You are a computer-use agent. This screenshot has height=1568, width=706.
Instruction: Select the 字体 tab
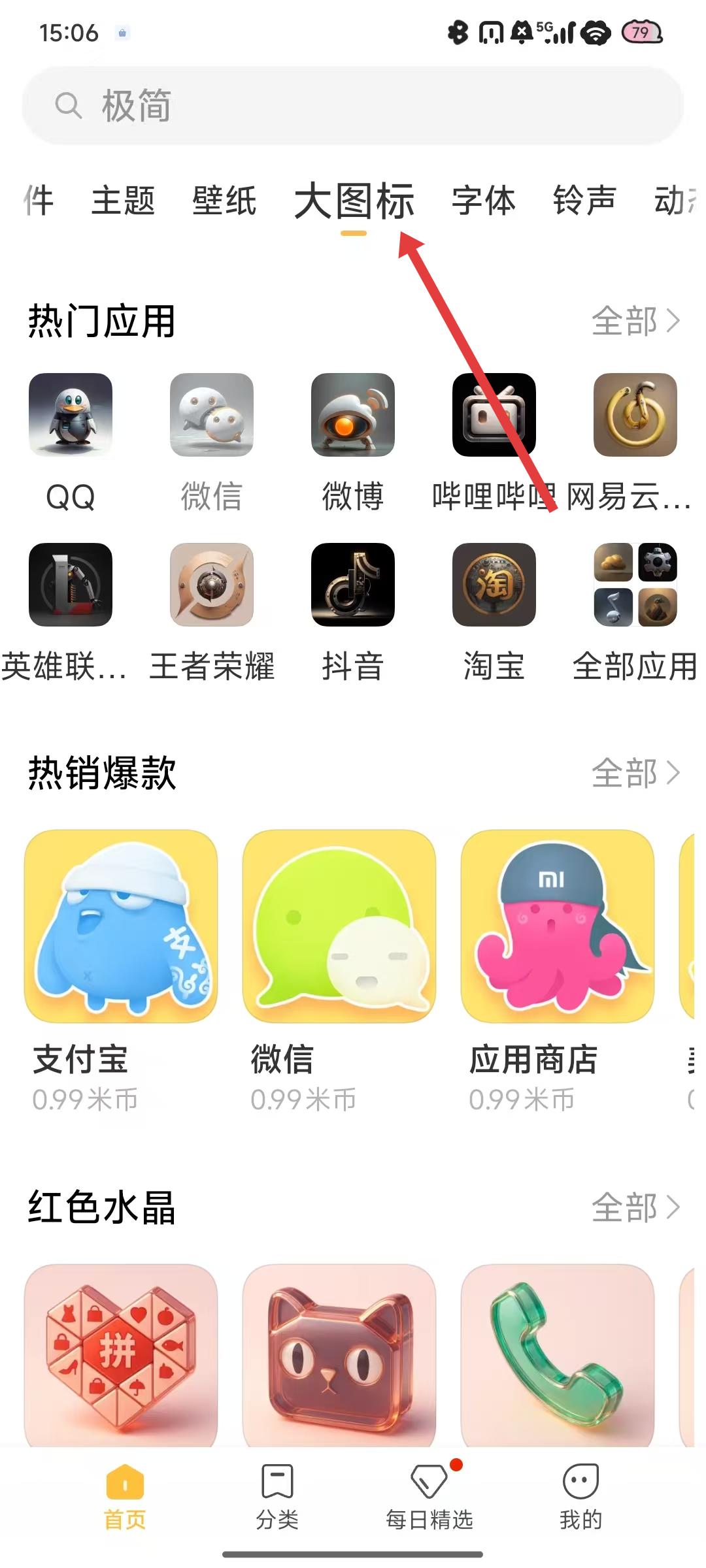point(484,201)
